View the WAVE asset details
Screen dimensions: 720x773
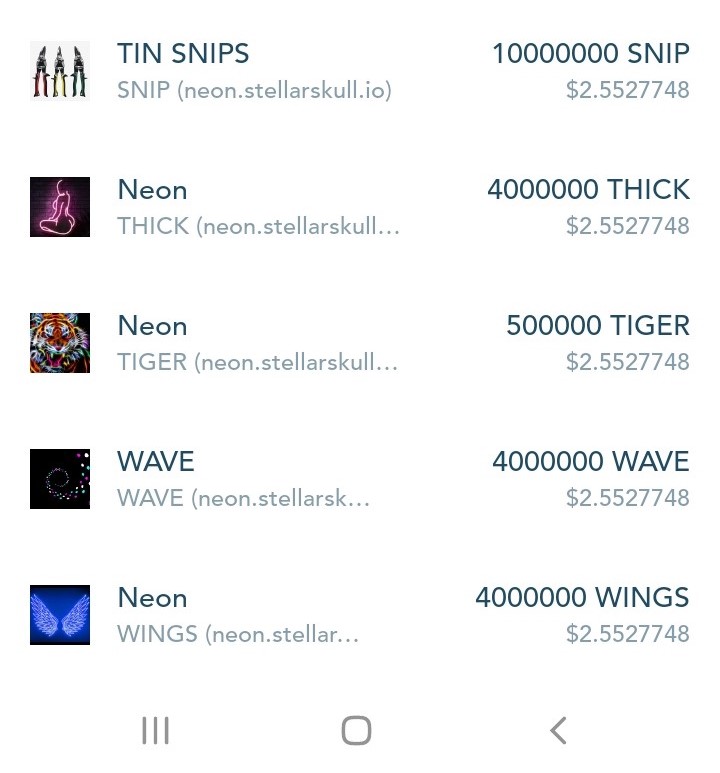[360, 479]
